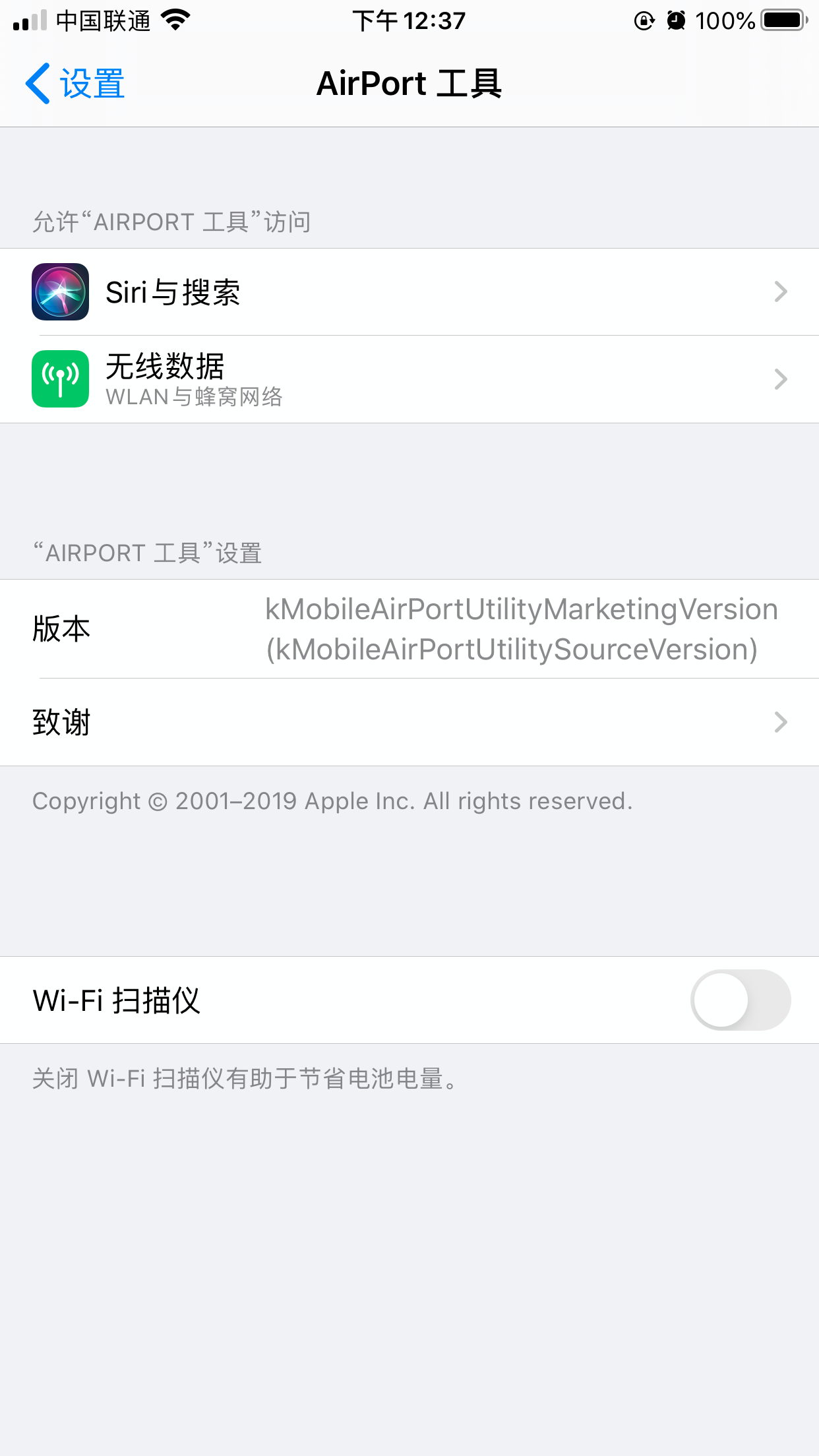Open 无线数据 settings
Viewport: 819px width, 1456px height.
tap(409, 379)
